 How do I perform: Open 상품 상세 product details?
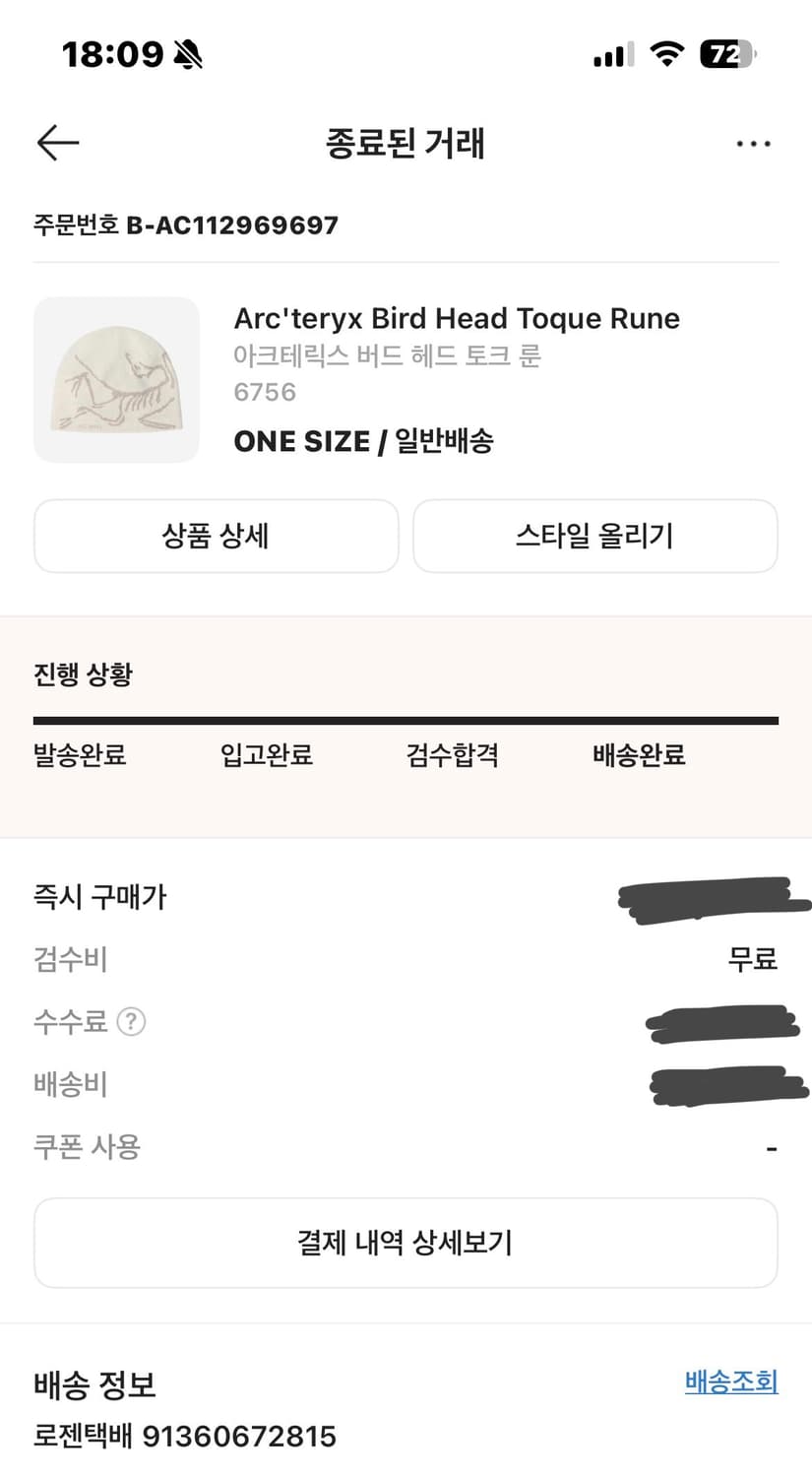(216, 536)
